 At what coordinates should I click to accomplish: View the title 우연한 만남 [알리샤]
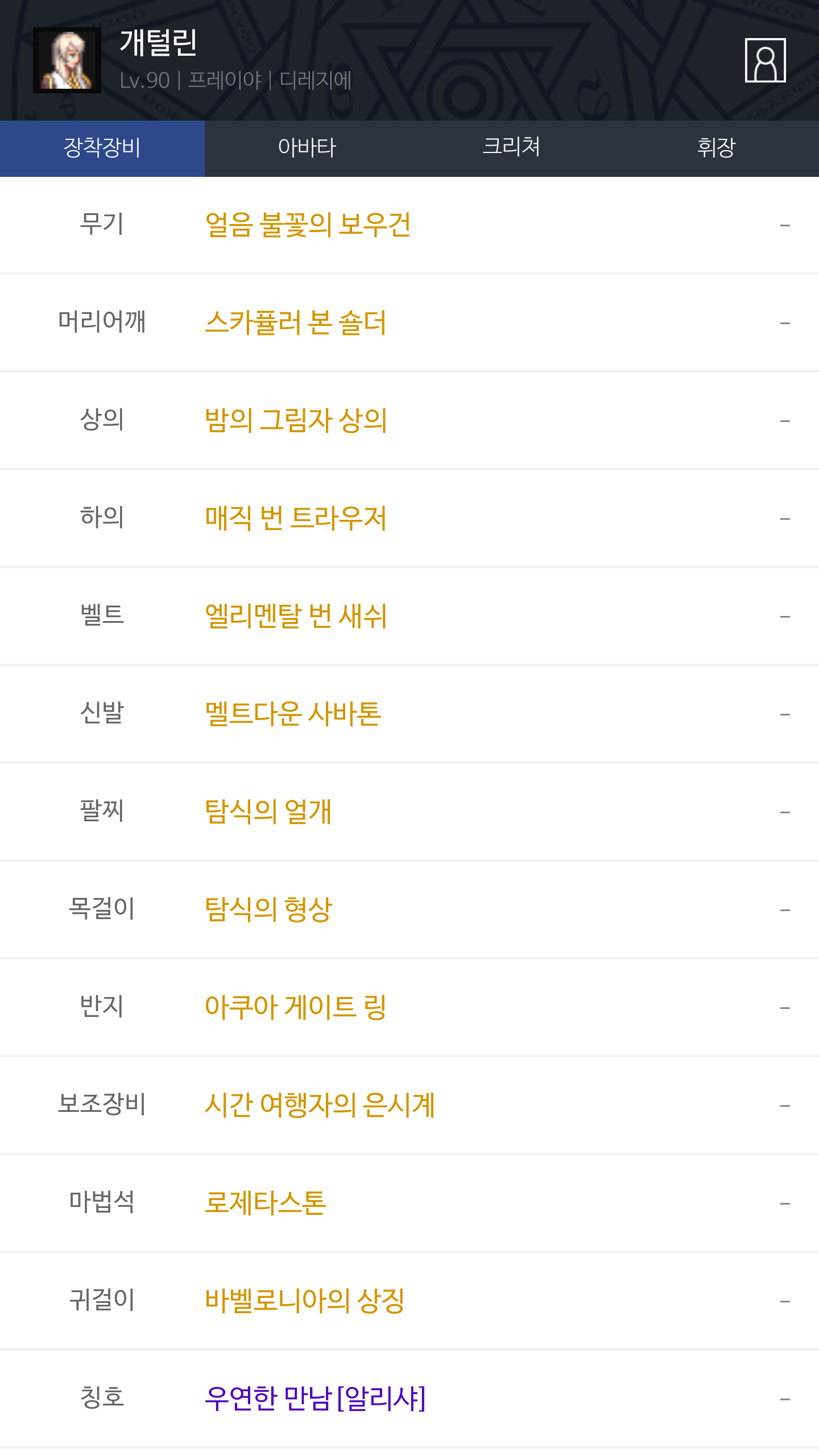[x=409, y=1399]
